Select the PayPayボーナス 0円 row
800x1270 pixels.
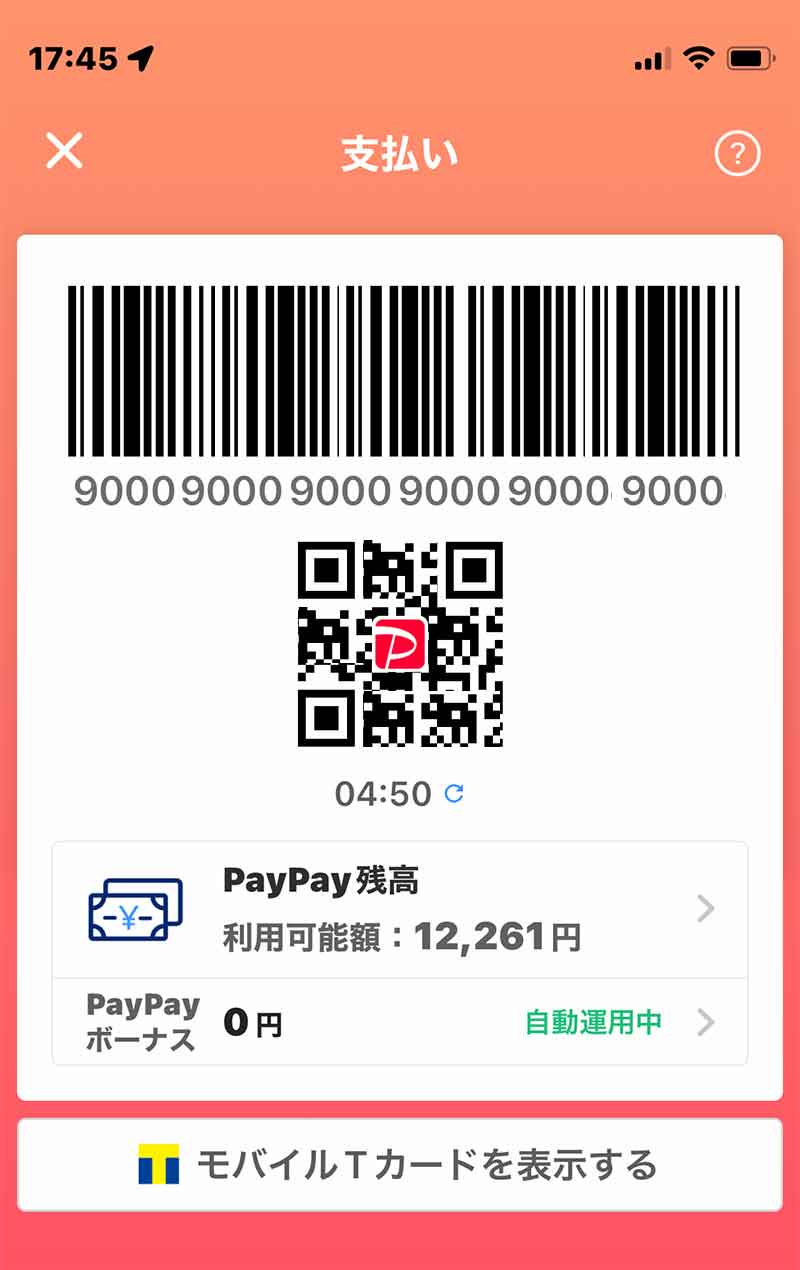coord(250,1023)
